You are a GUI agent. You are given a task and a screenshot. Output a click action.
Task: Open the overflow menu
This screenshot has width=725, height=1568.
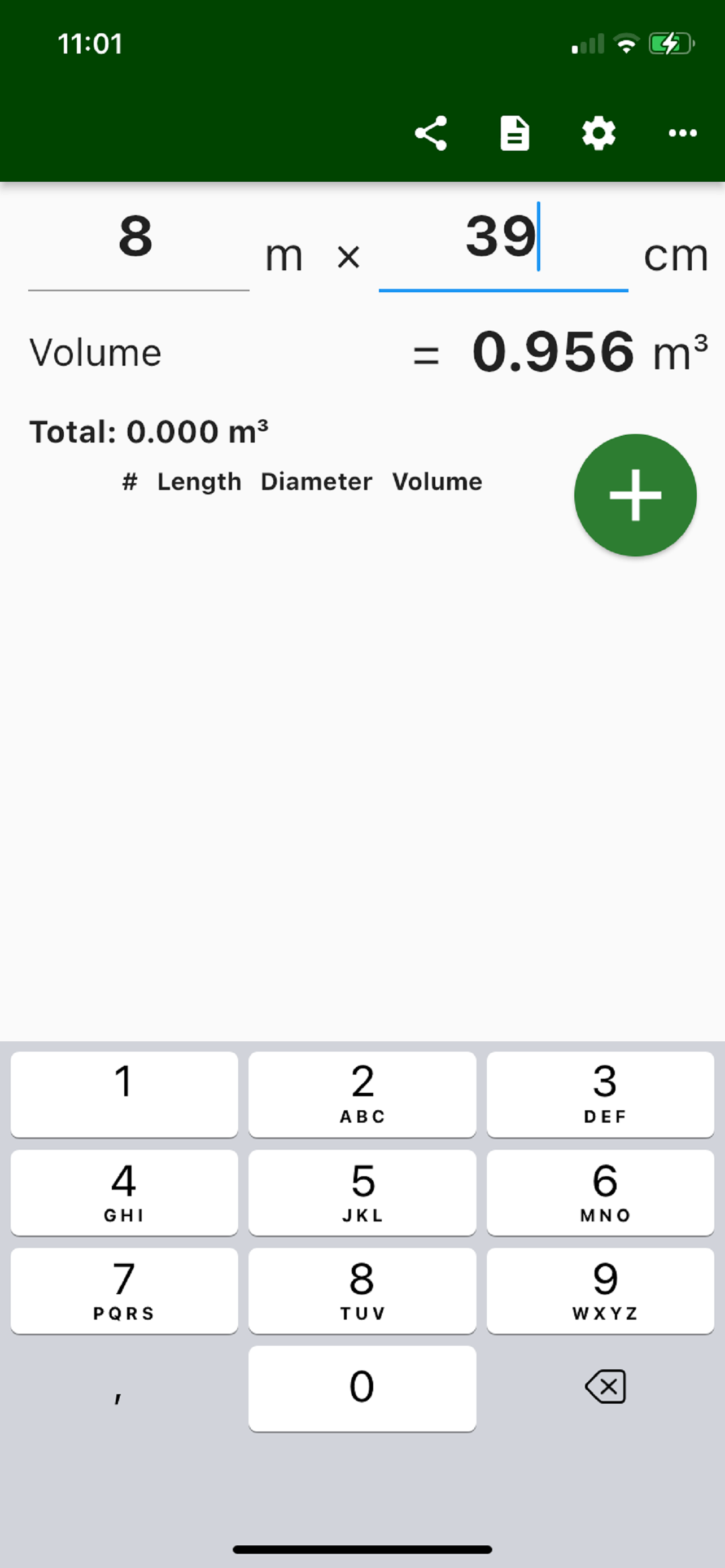(682, 133)
